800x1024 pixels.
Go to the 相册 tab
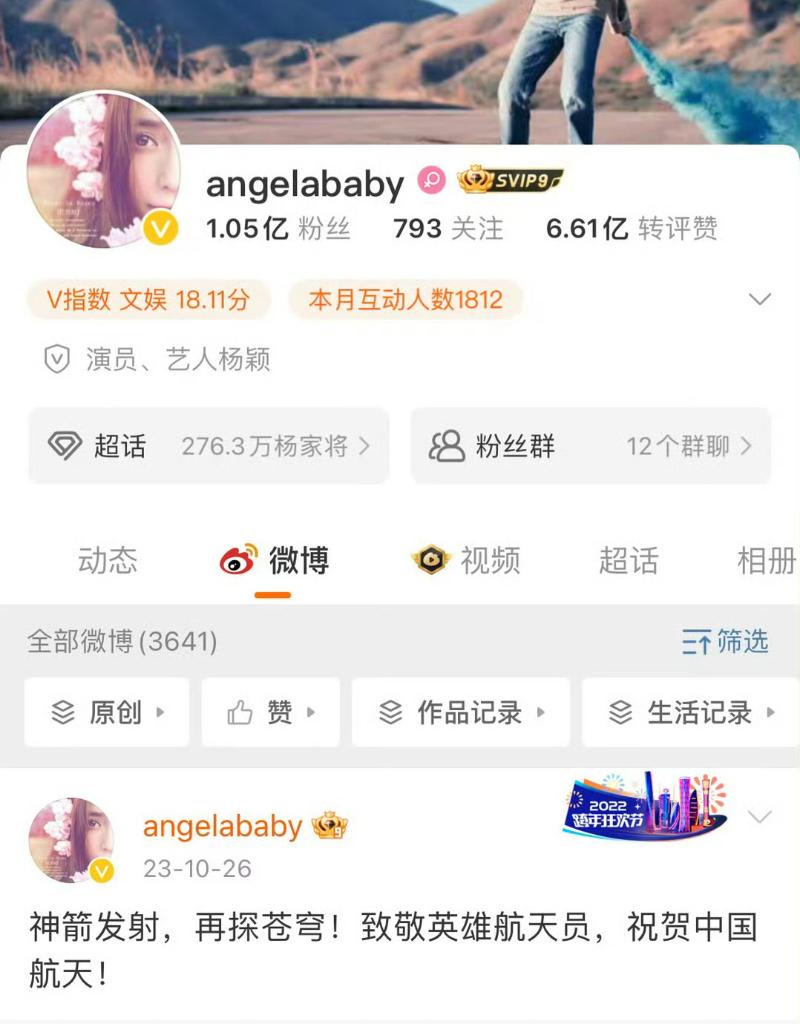pos(766,561)
